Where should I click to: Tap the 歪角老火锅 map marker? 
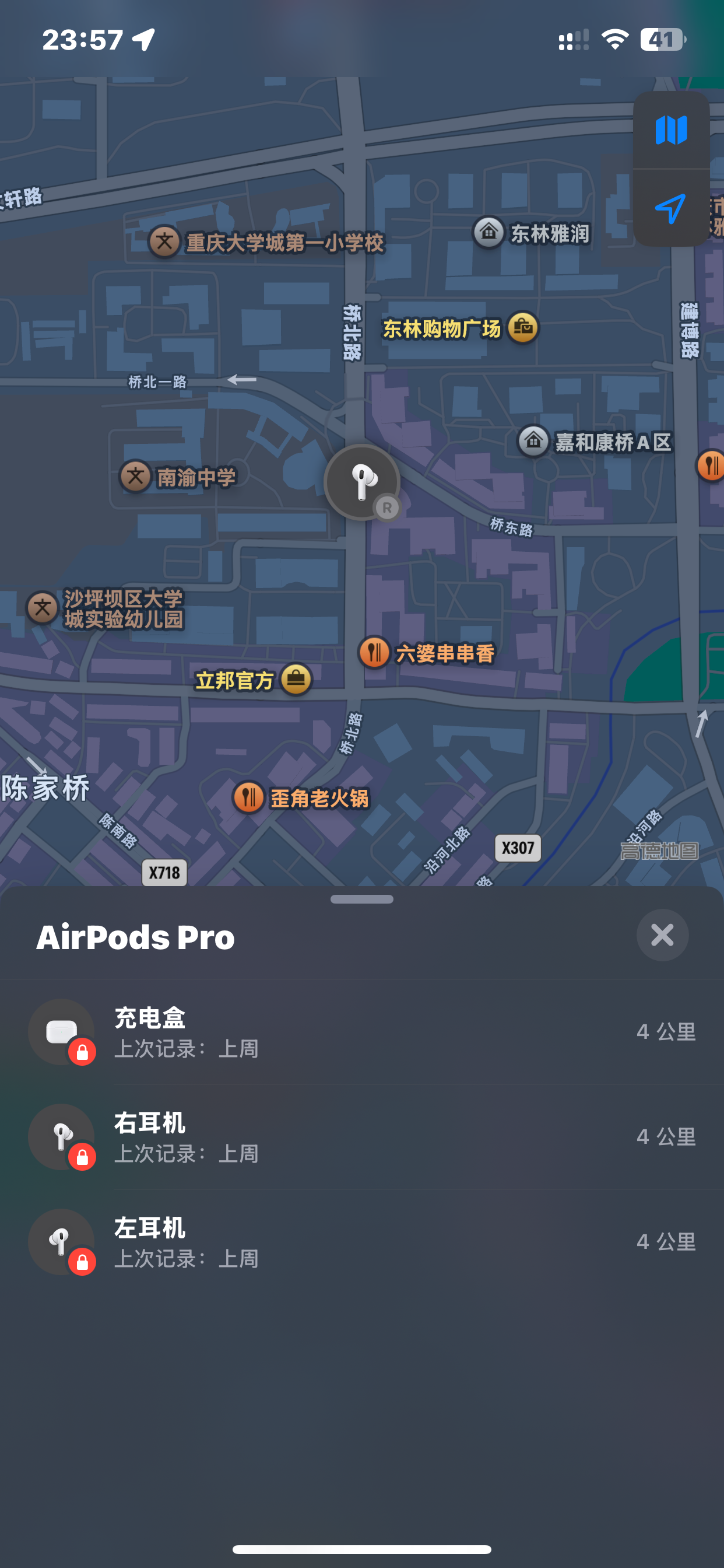[x=248, y=797]
